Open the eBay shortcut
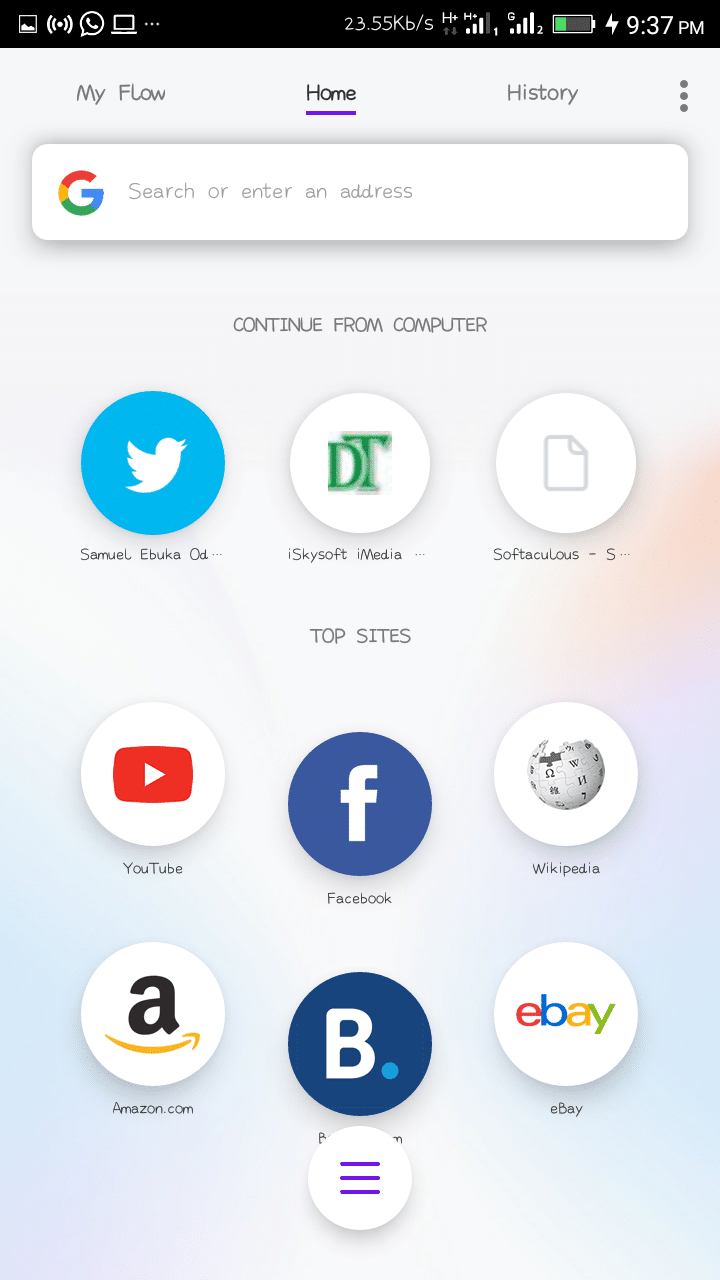Image resolution: width=720 pixels, height=1280 pixels. [565, 1014]
